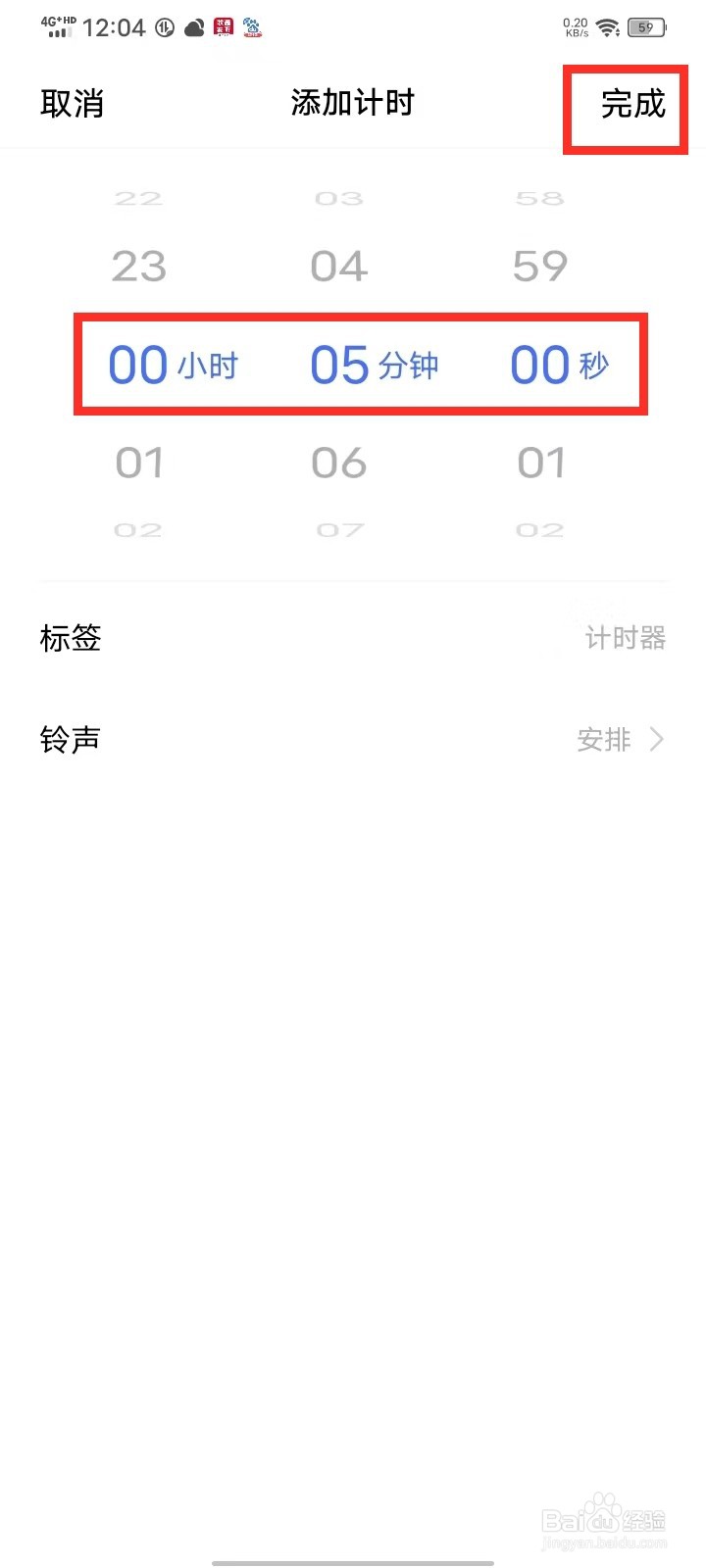Tap the 4G+HD signal indicator

57,26
